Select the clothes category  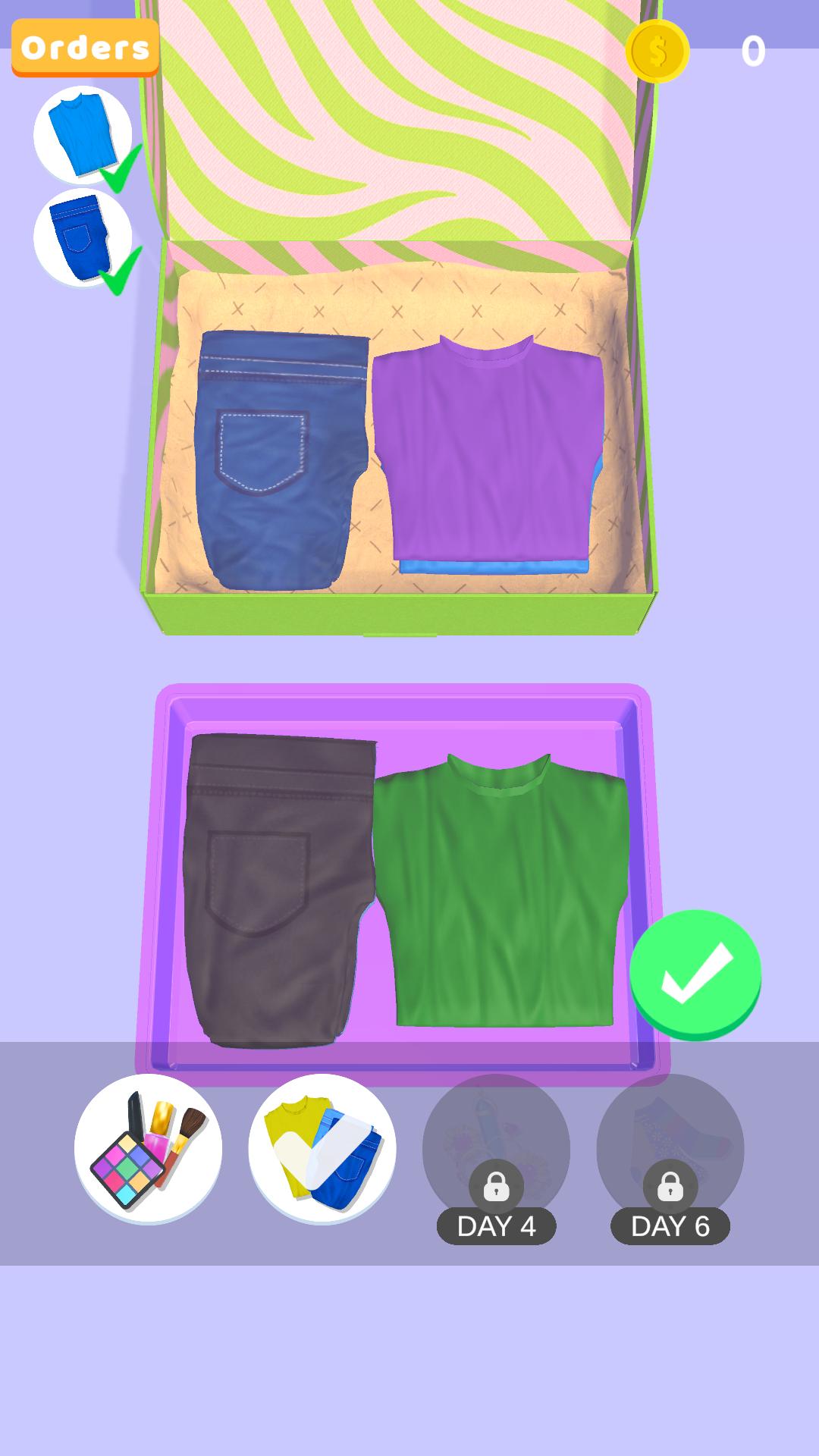(x=322, y=1148)
